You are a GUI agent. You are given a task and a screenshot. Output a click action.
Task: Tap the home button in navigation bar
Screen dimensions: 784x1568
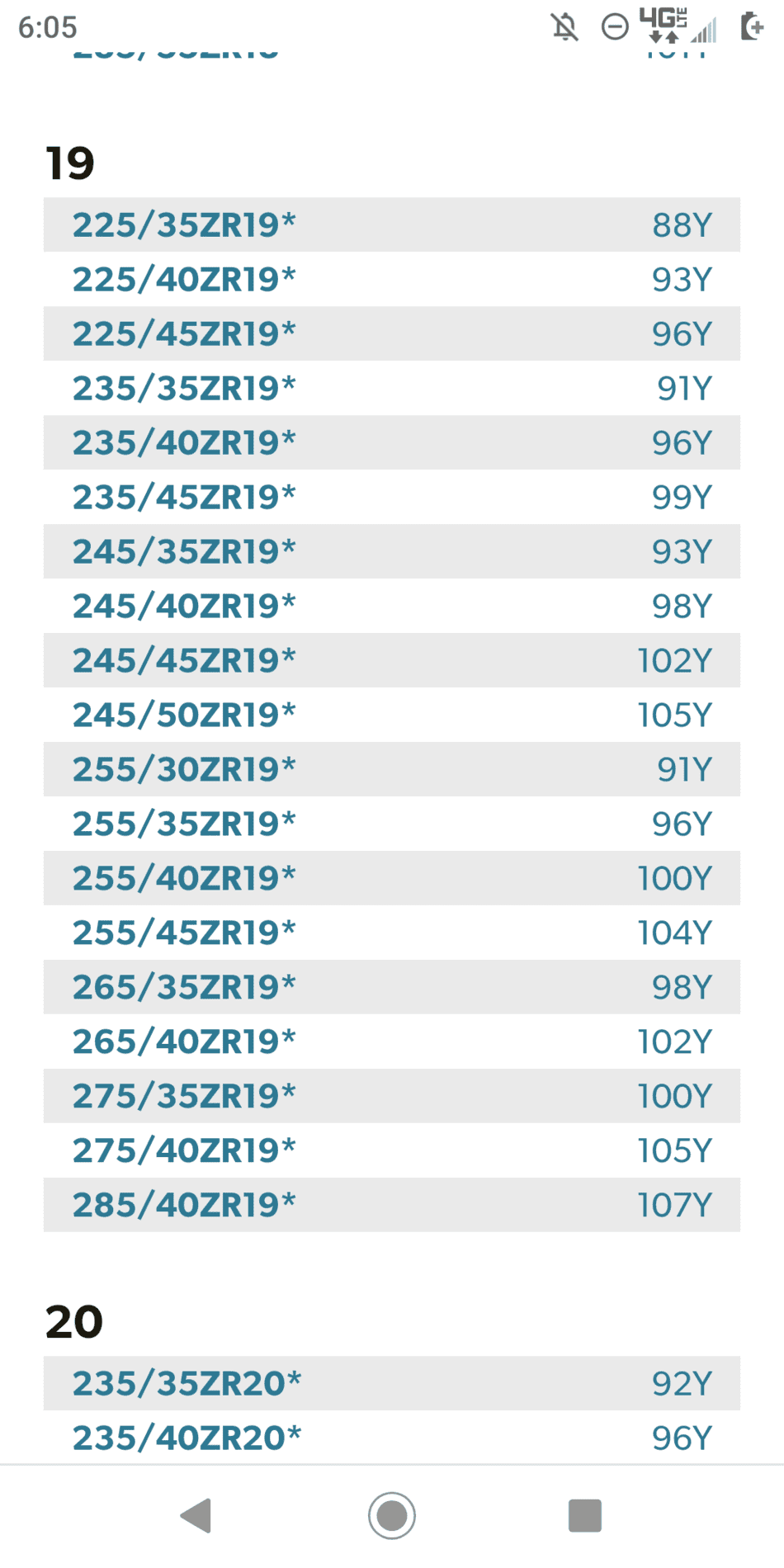(x=391, y=1515)
